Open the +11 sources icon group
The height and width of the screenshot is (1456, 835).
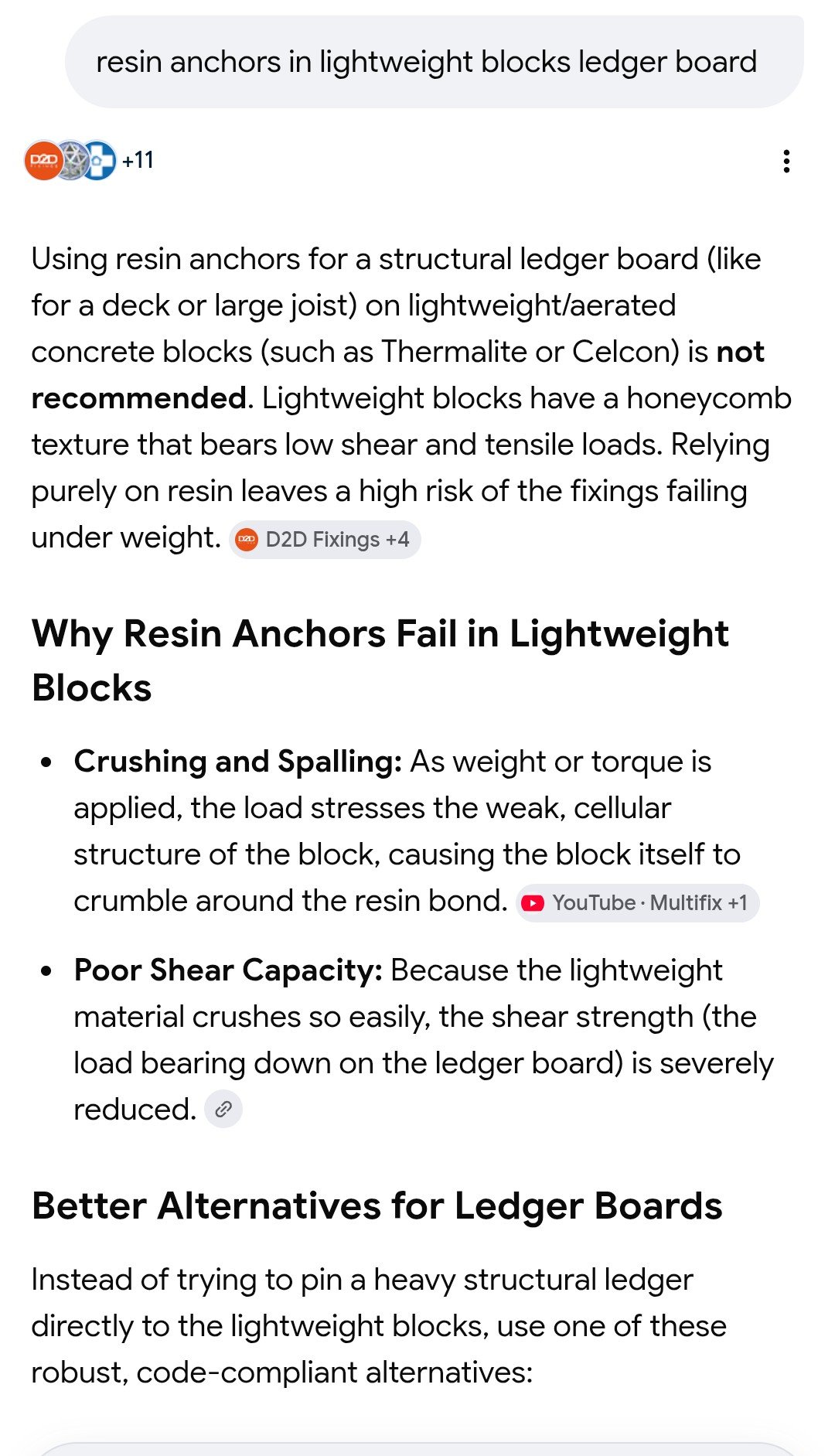point(90,161)
